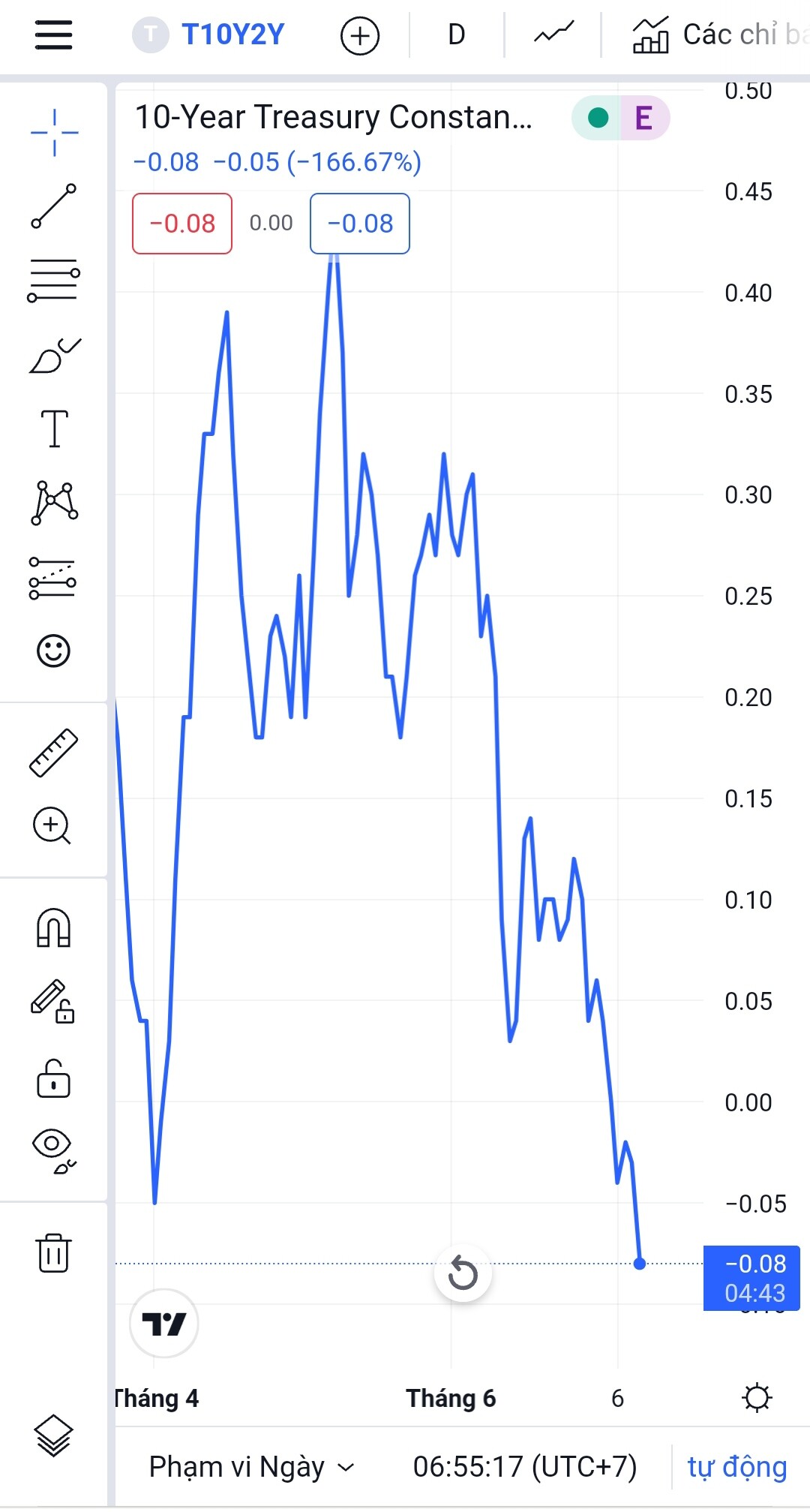Toggle the magnet snap mode
This screenshot has height=1512, width=810.
pos(54,927)
